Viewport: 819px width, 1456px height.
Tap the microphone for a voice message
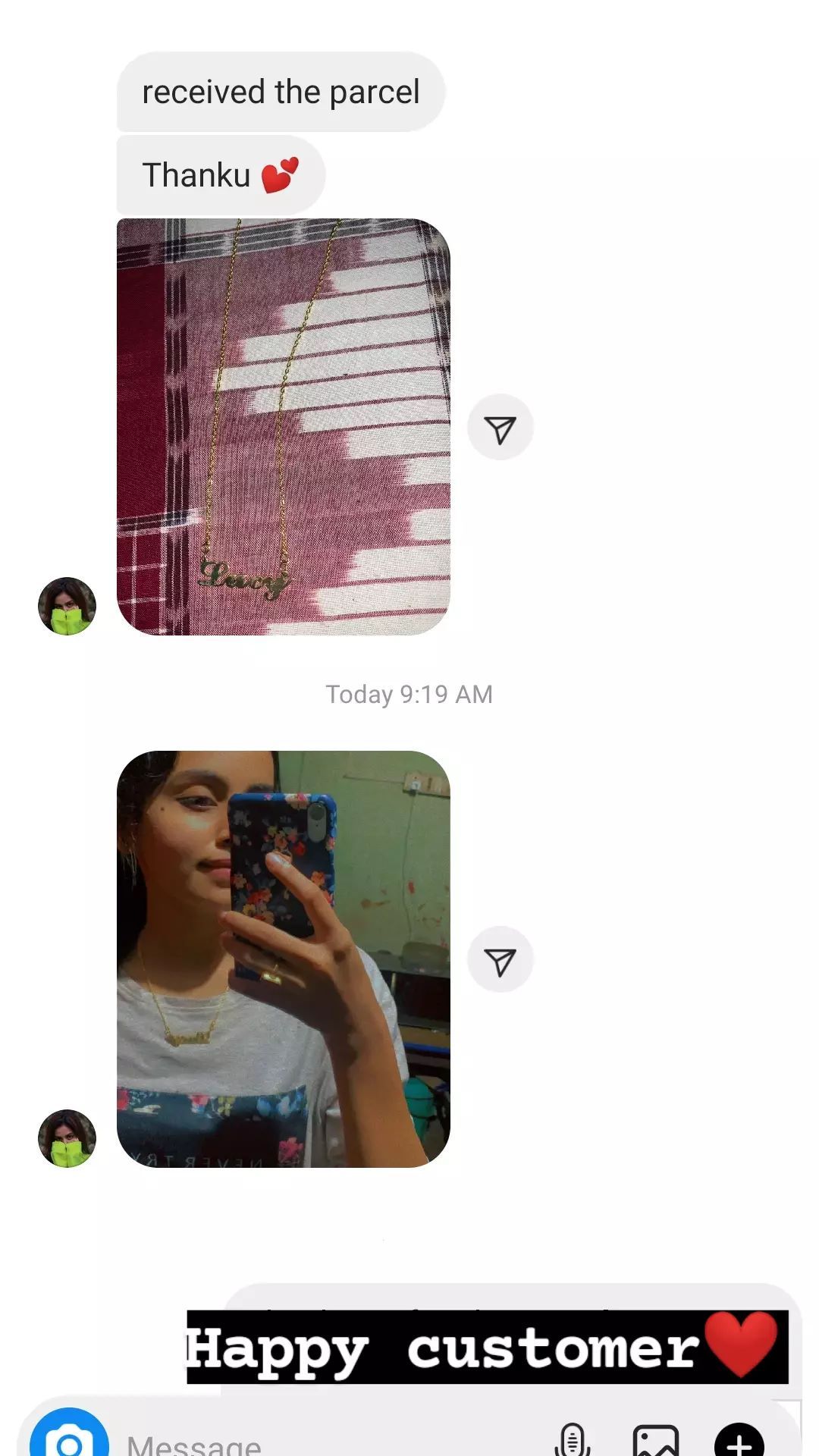click(573, 1439)
